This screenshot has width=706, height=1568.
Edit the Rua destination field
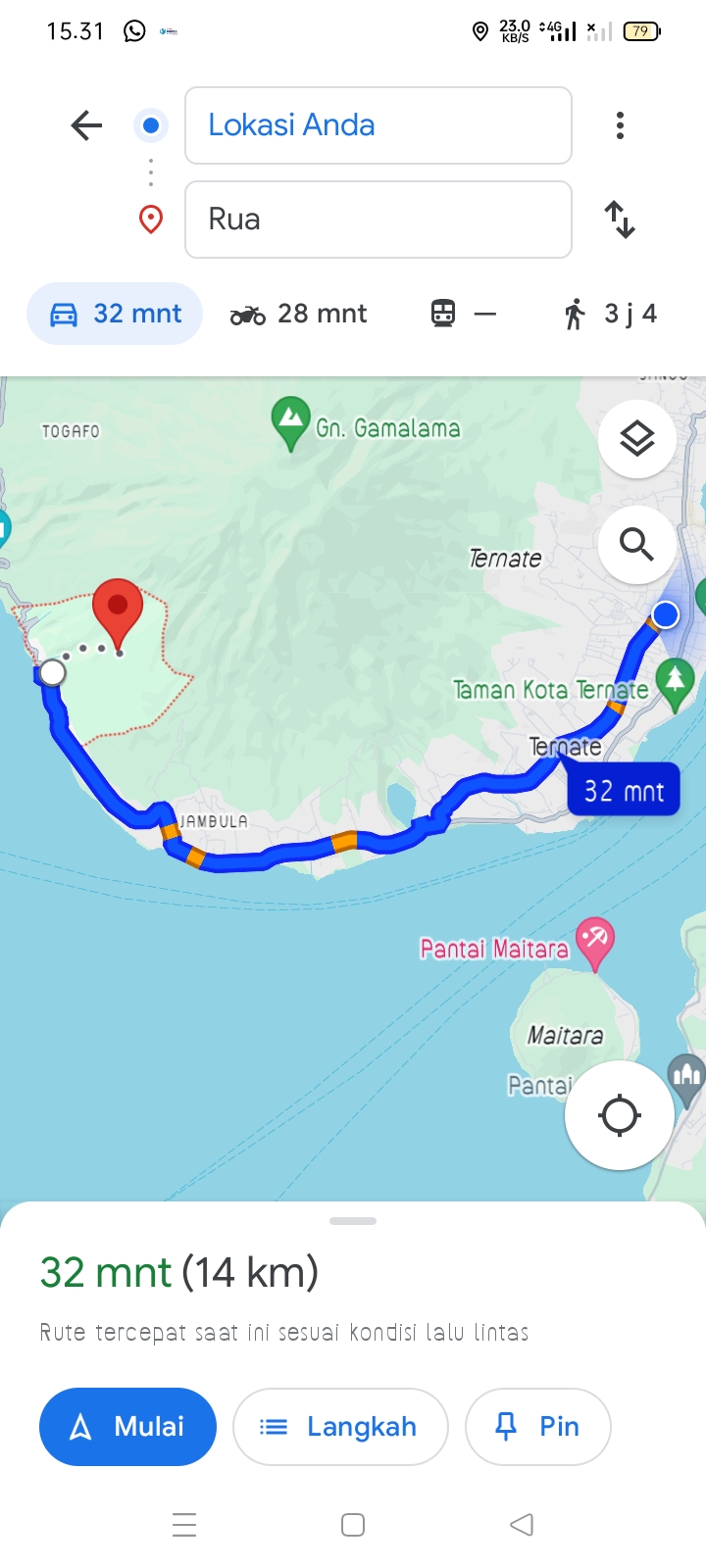(378, 220)
